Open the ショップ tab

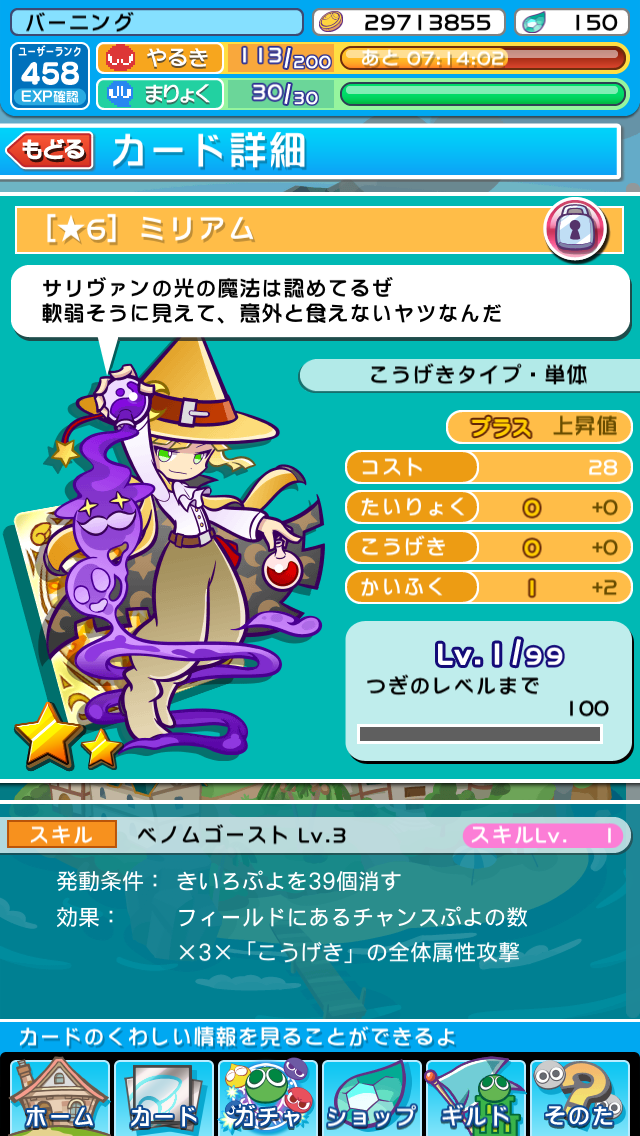point(371,1098)
